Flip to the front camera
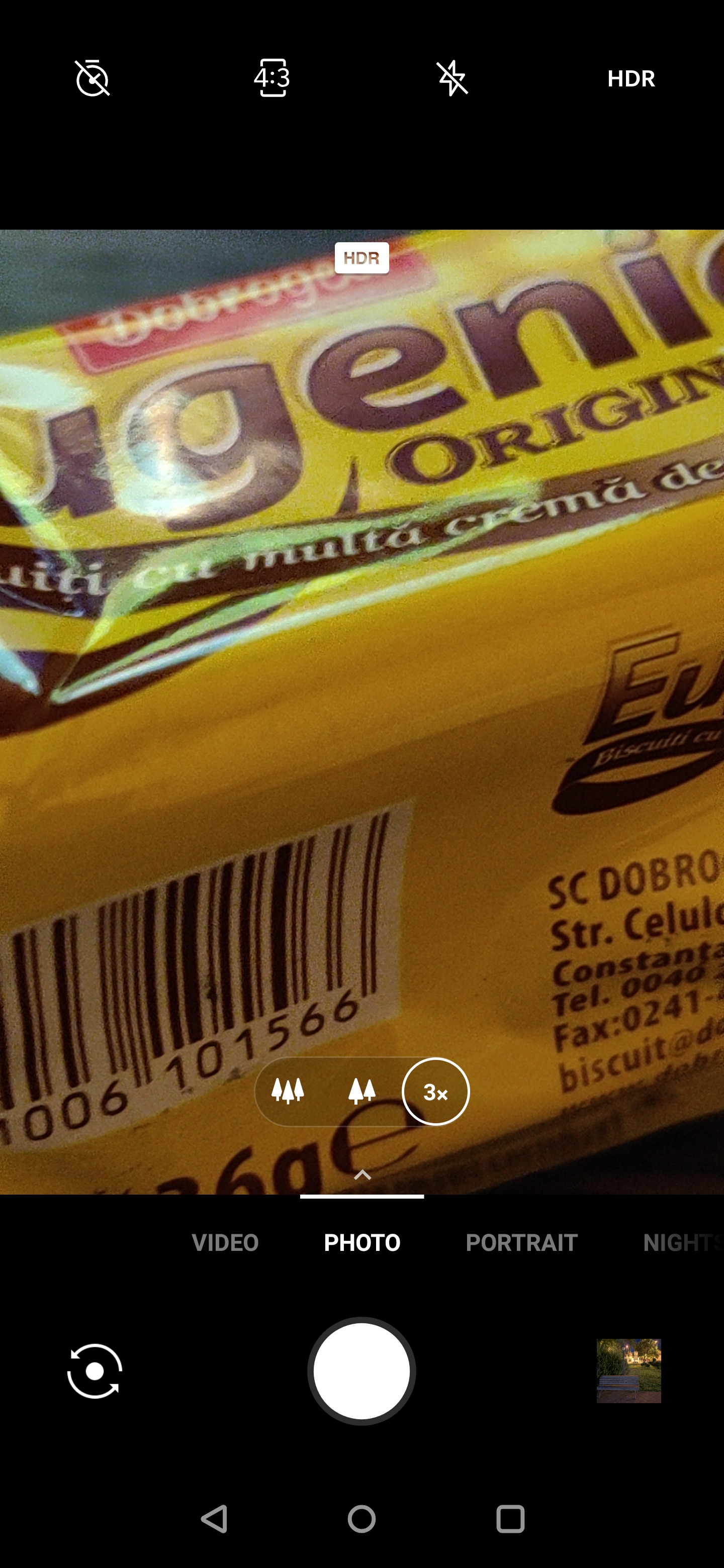 point(95,1371)
